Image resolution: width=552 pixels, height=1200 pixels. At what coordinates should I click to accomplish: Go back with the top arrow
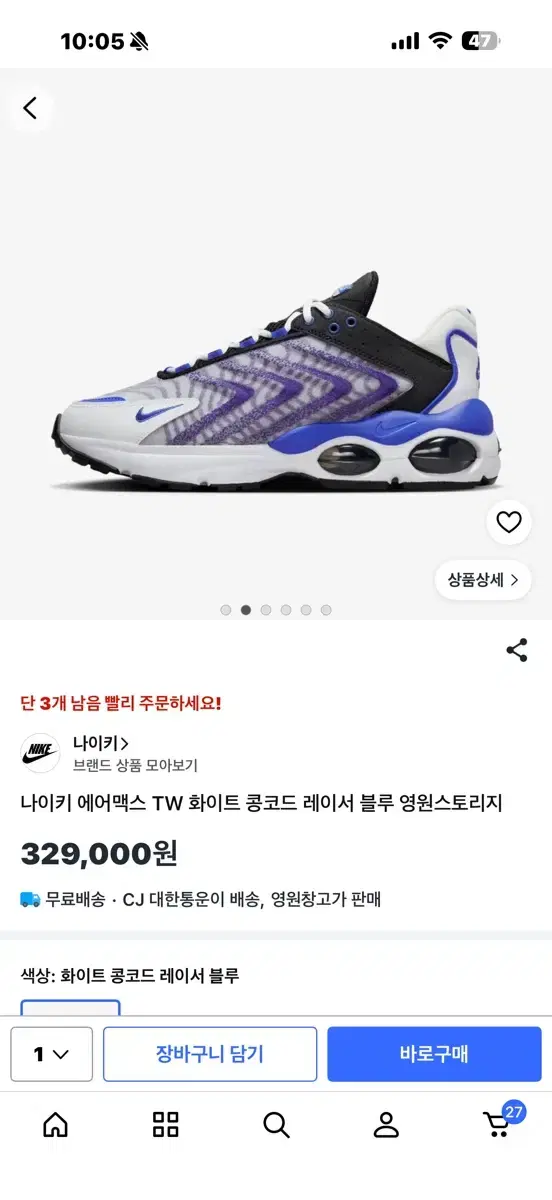pos(30,108)
